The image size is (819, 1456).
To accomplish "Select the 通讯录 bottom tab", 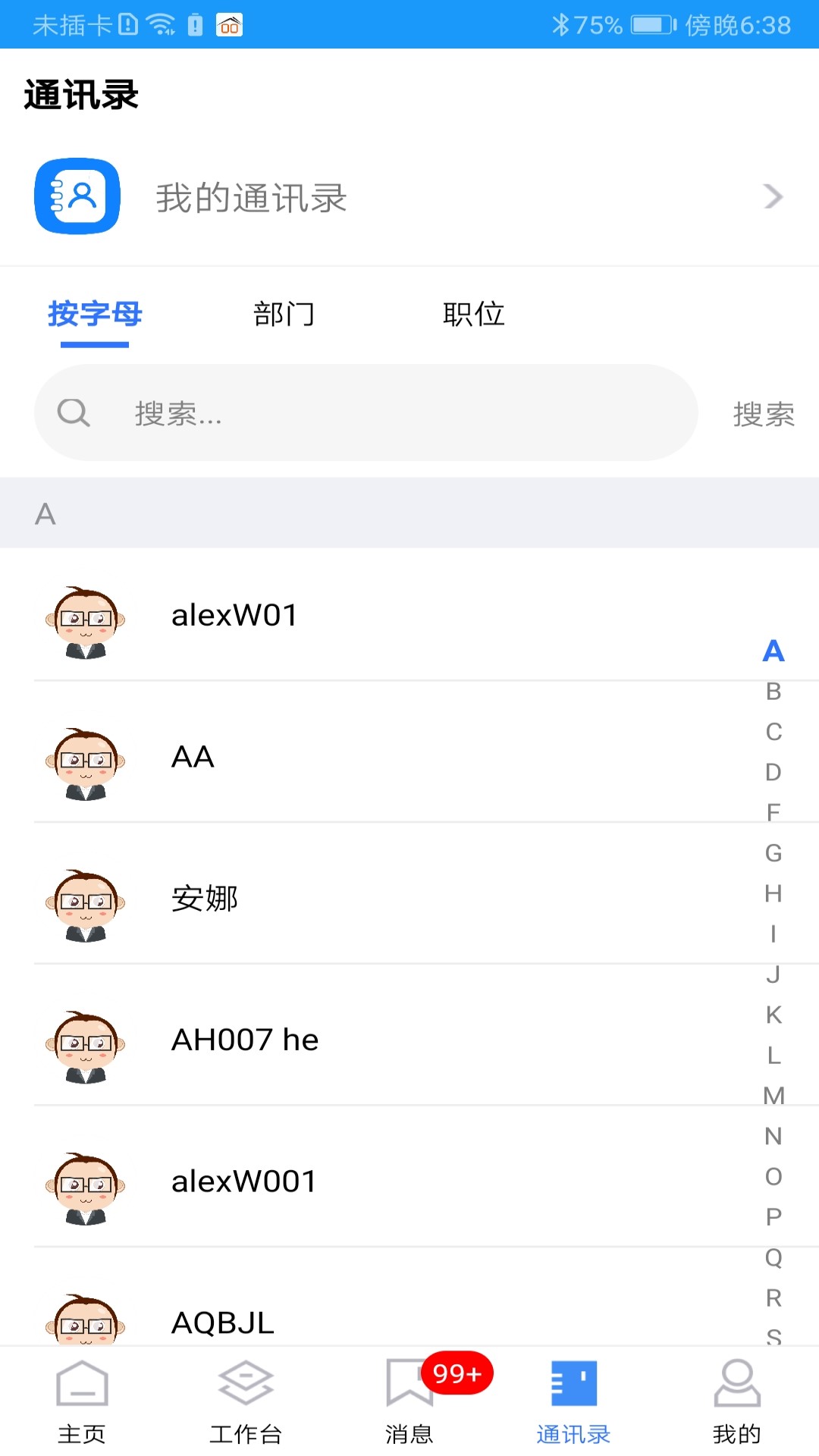I will pos(573,1401).
